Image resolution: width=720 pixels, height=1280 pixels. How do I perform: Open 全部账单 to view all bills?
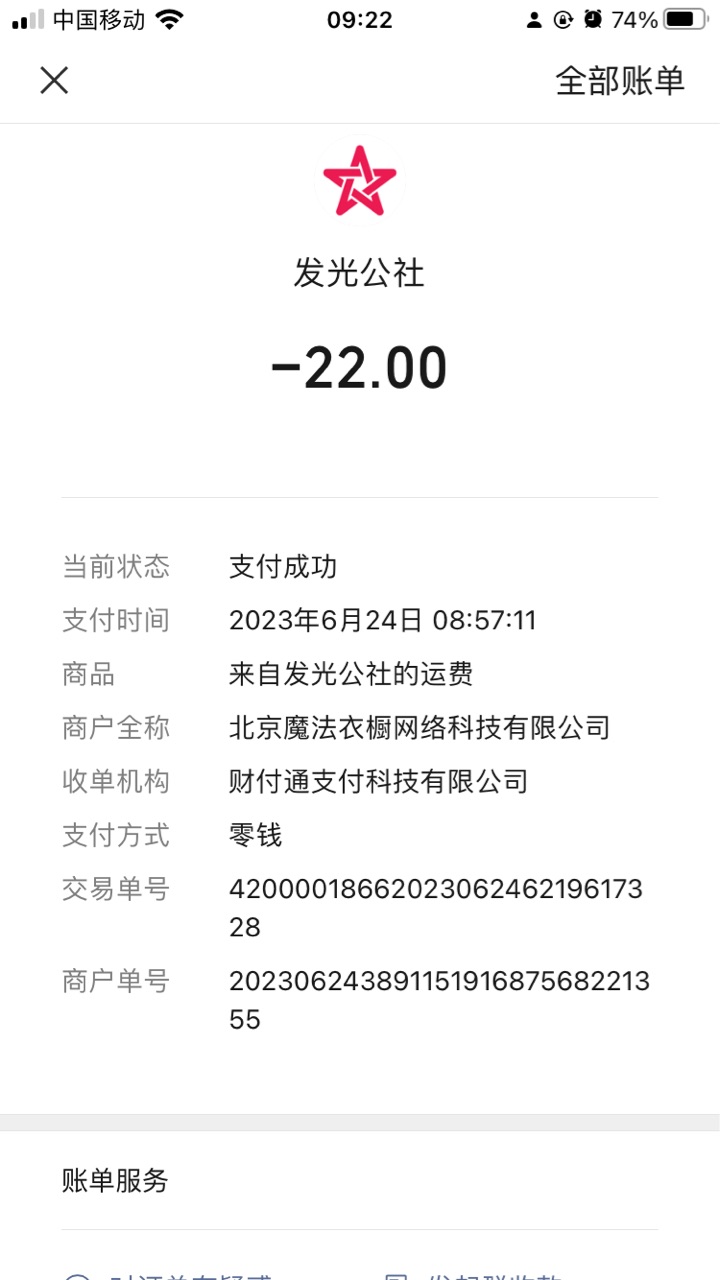620,81
